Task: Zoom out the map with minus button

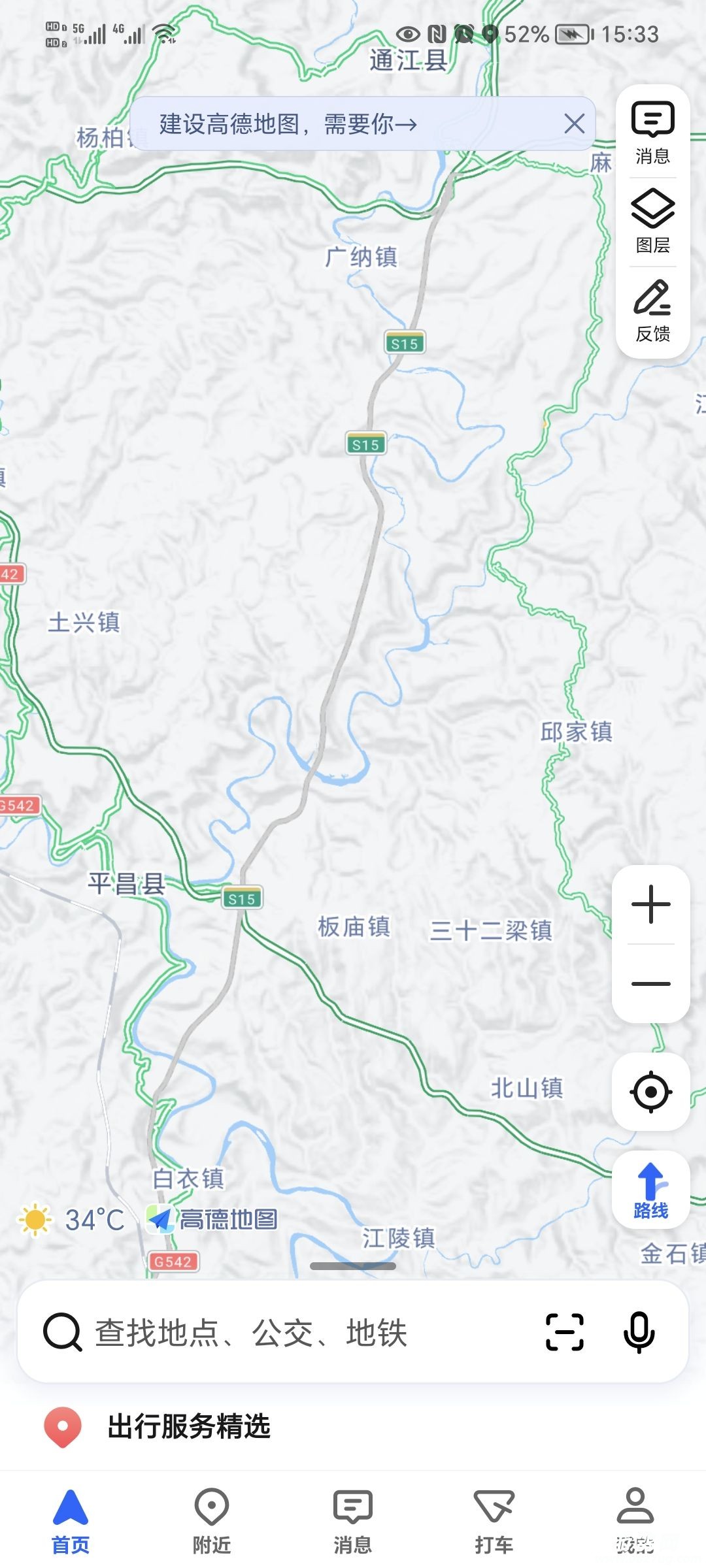Action: [x=651, y=984]
